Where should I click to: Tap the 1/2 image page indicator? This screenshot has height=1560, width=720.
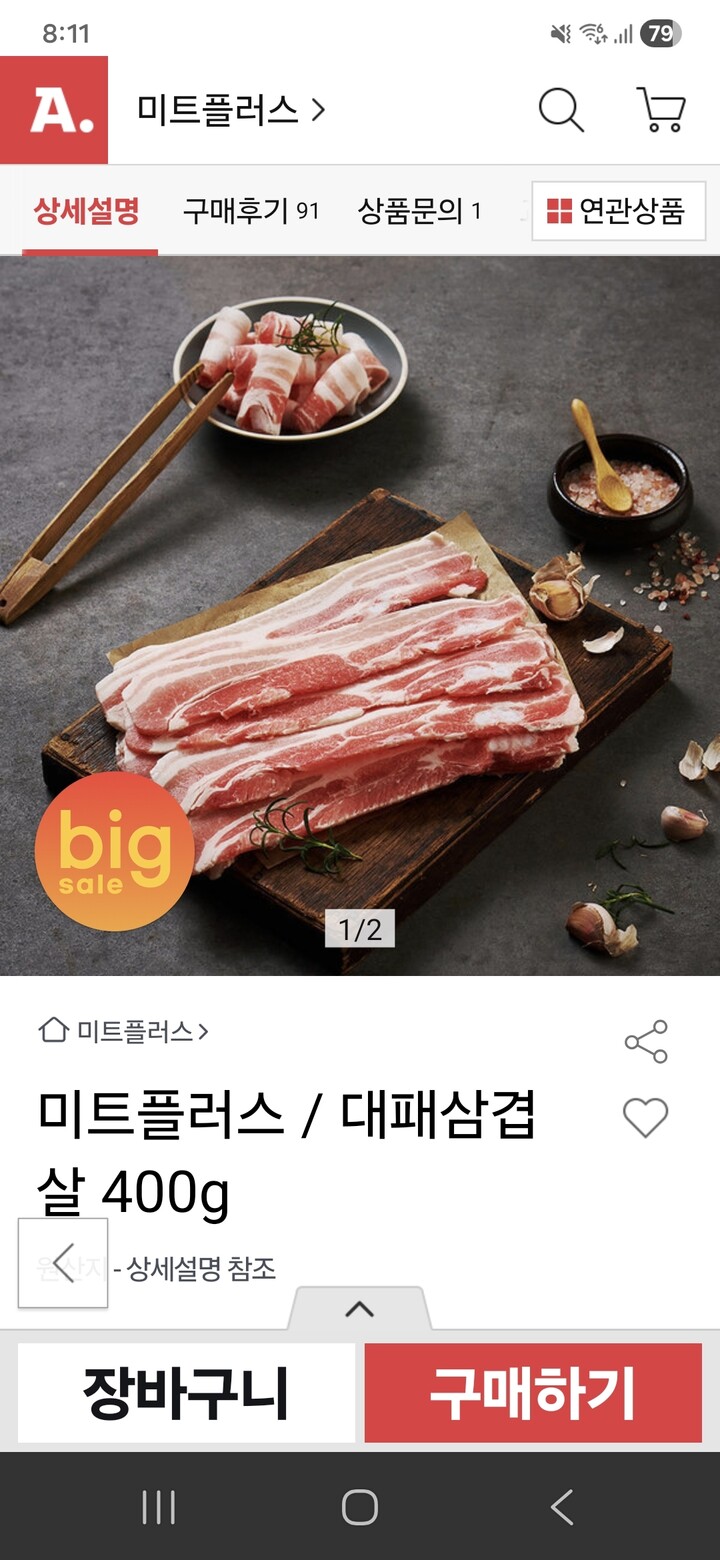[359, 927]
